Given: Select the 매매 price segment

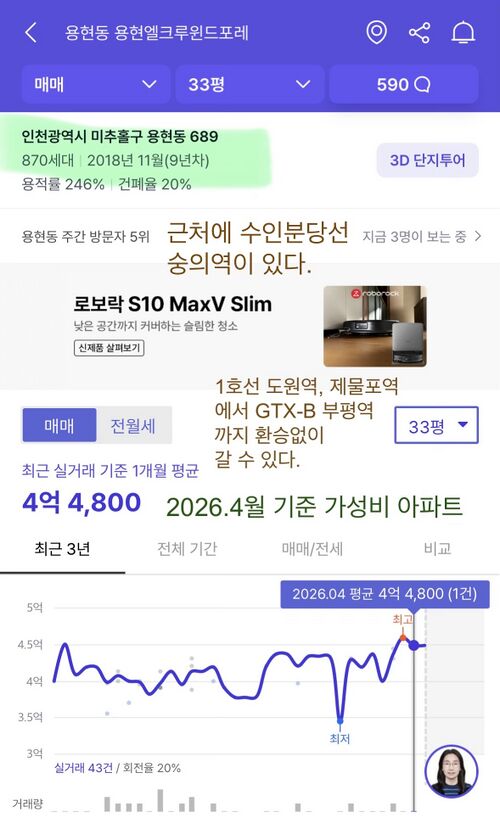Looking at the screenshot, I should [x=59, y=426].
